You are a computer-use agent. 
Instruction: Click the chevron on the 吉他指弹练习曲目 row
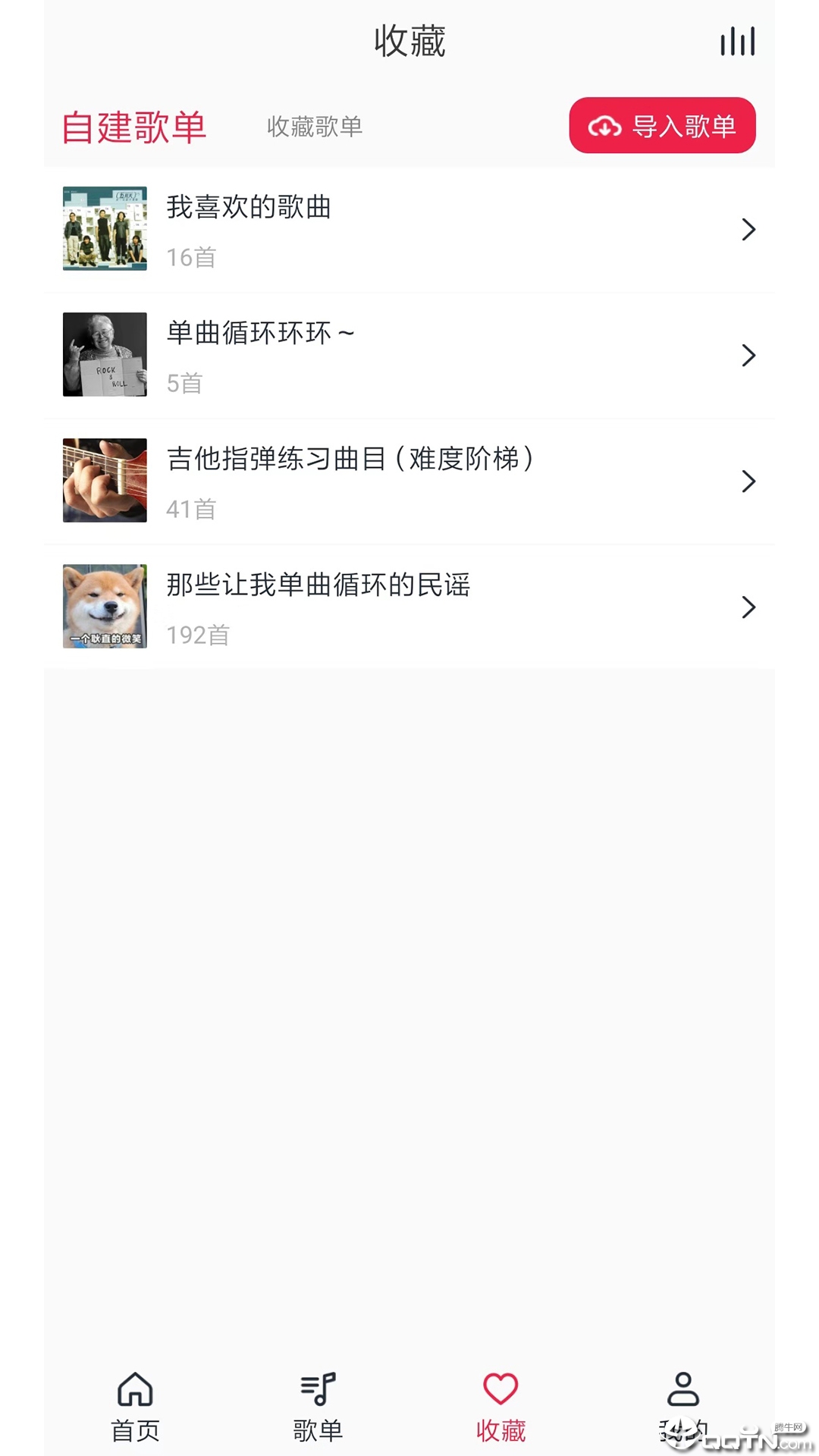(748, 481)
